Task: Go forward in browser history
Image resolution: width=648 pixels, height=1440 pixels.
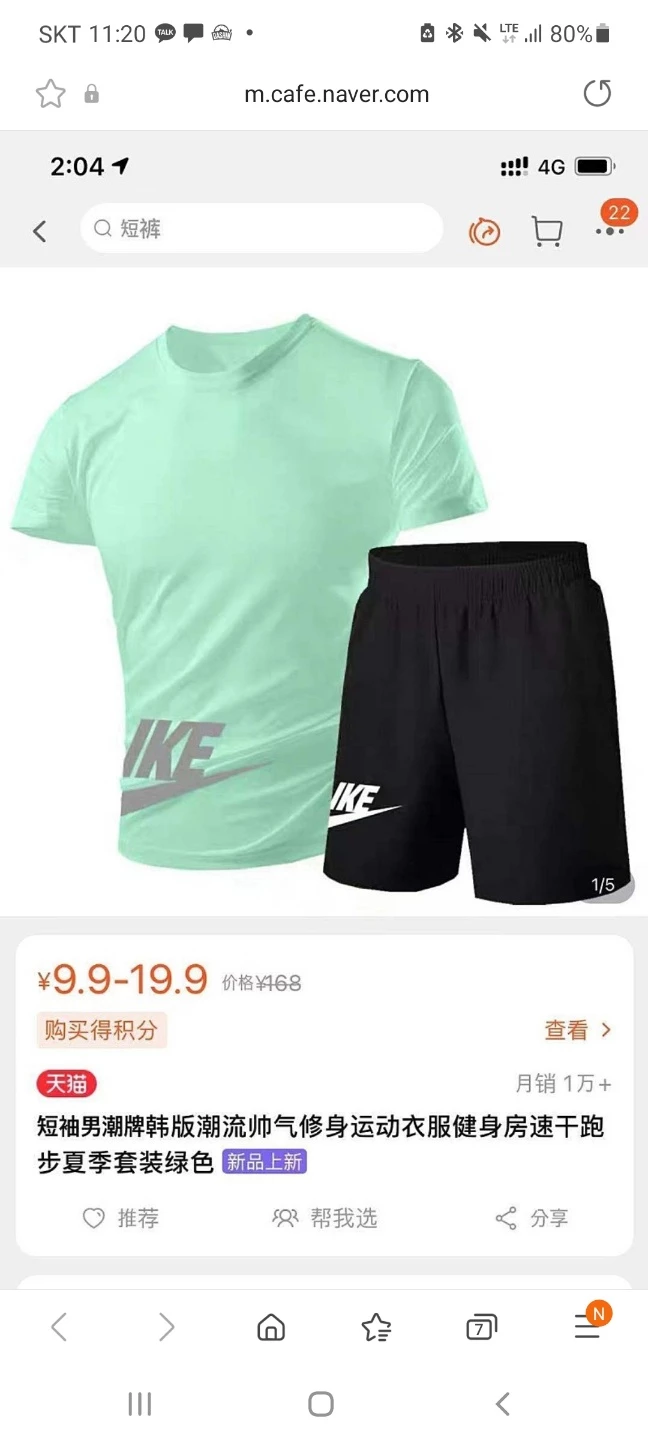Action: tap(166, 1327)
